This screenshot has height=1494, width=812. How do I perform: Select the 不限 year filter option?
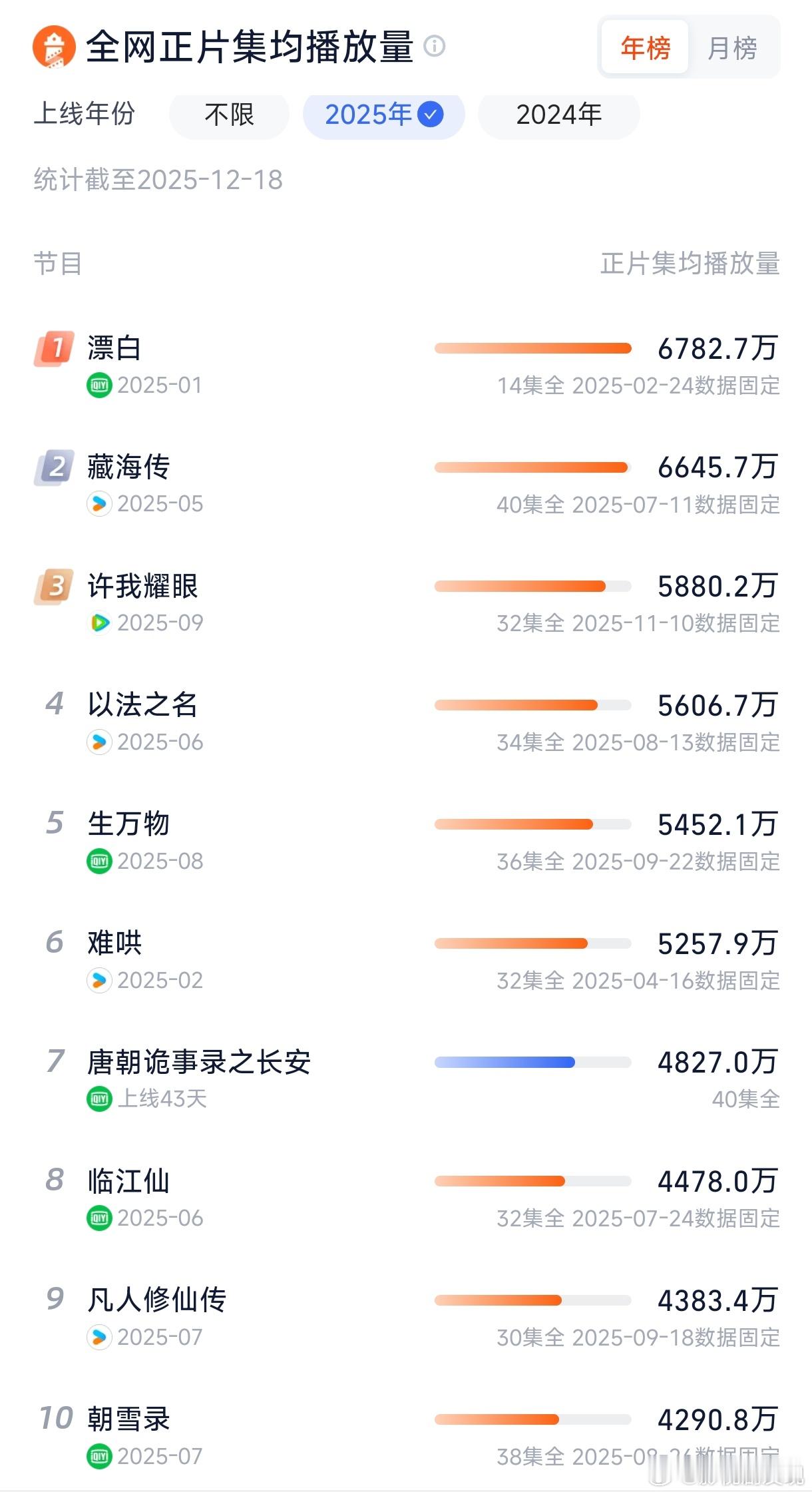[228, 115]
